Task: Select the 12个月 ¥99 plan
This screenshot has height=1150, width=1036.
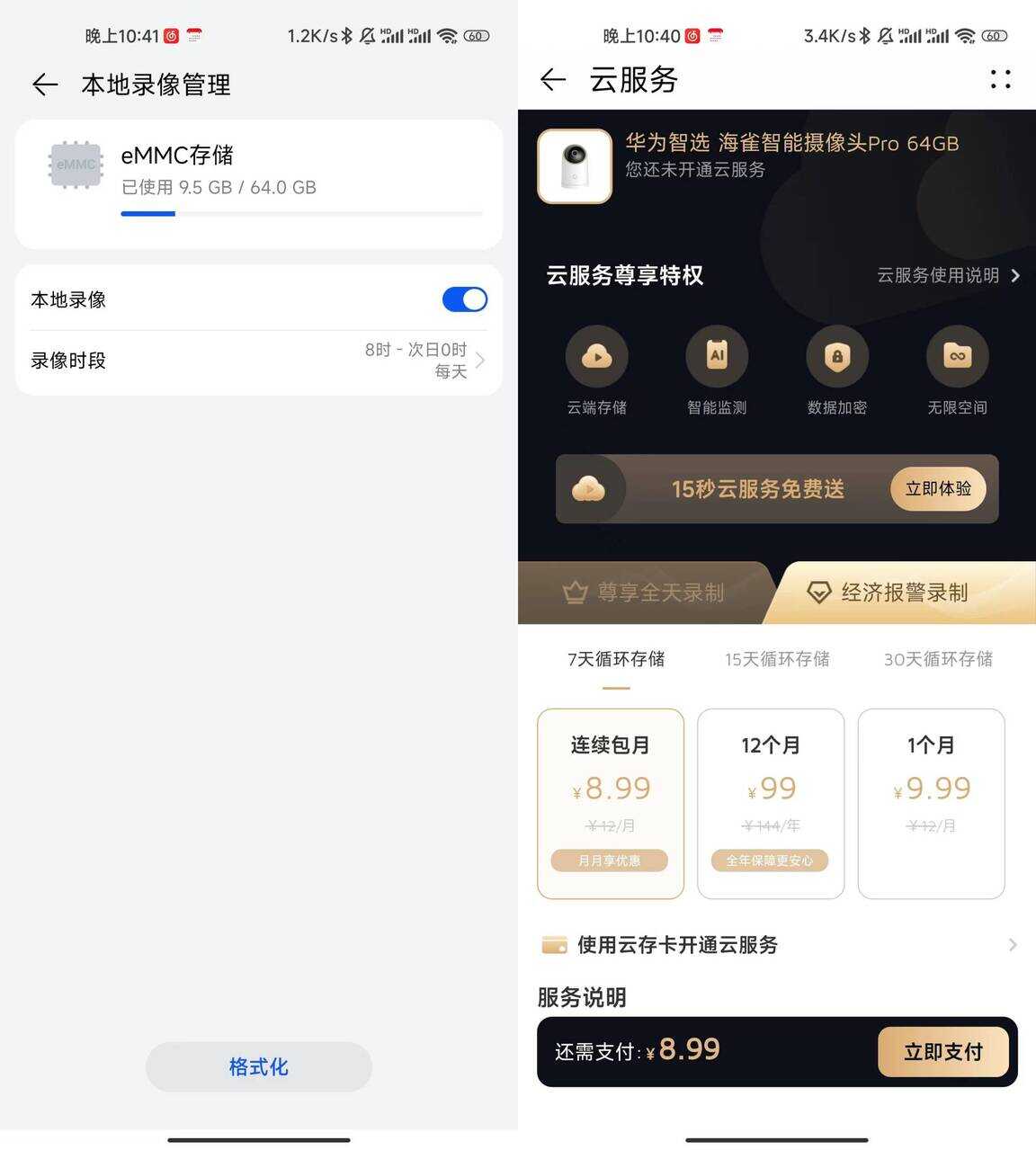Action: (x=771, y=803)
